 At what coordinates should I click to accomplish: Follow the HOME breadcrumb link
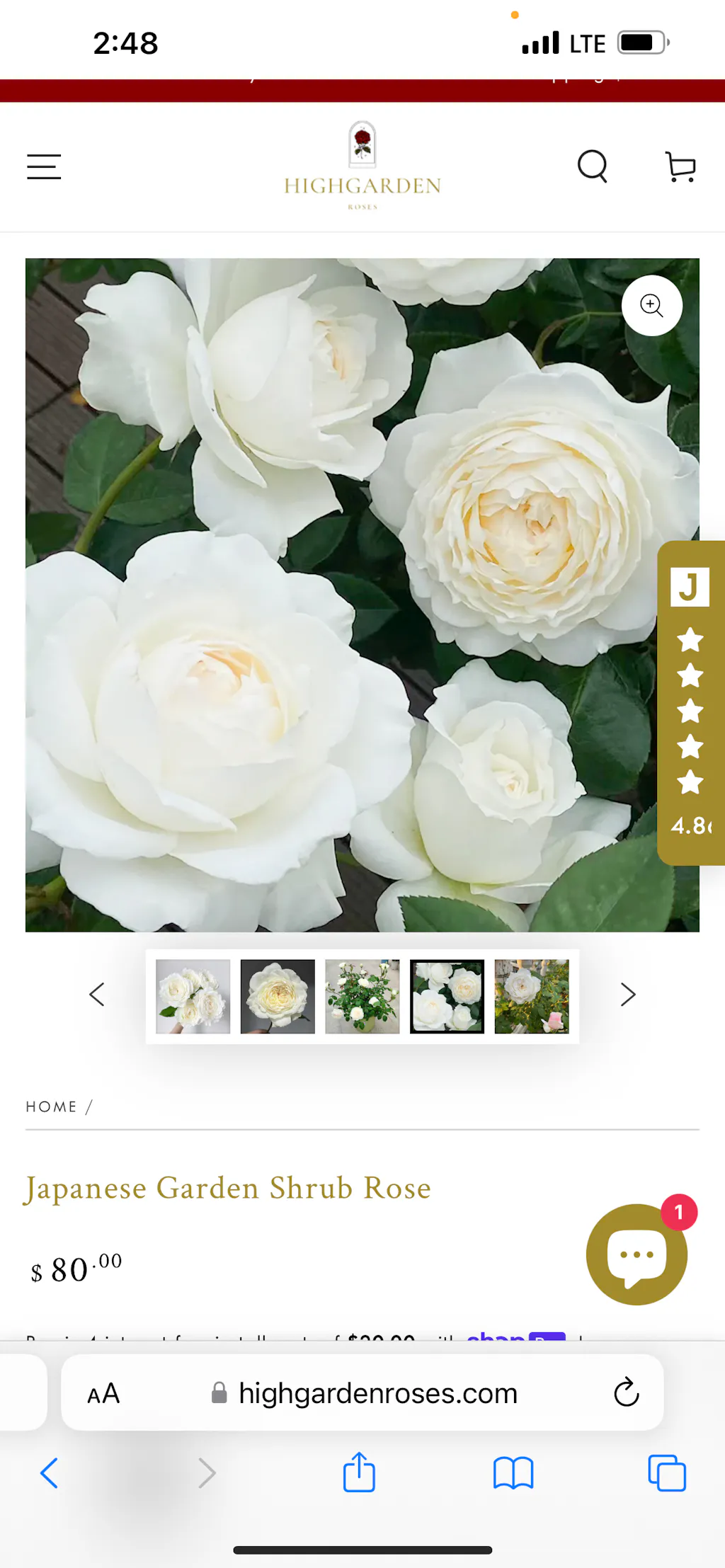click(x=51, y=1106)
